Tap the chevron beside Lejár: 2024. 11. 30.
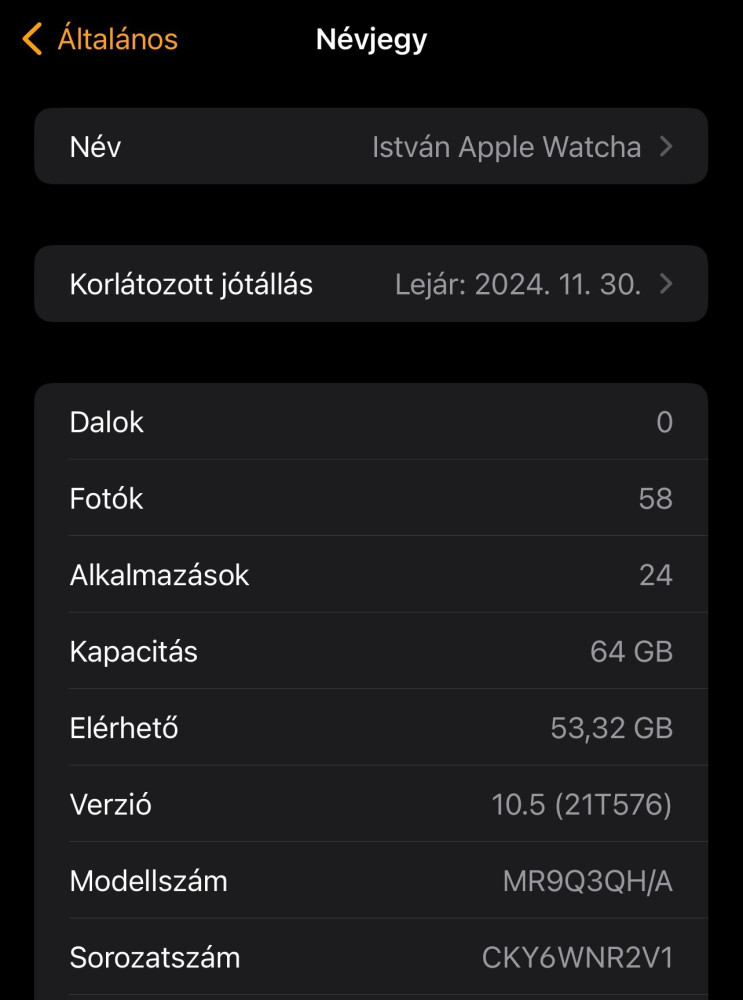The image size is (743, 1000). [x=666, y=284]
